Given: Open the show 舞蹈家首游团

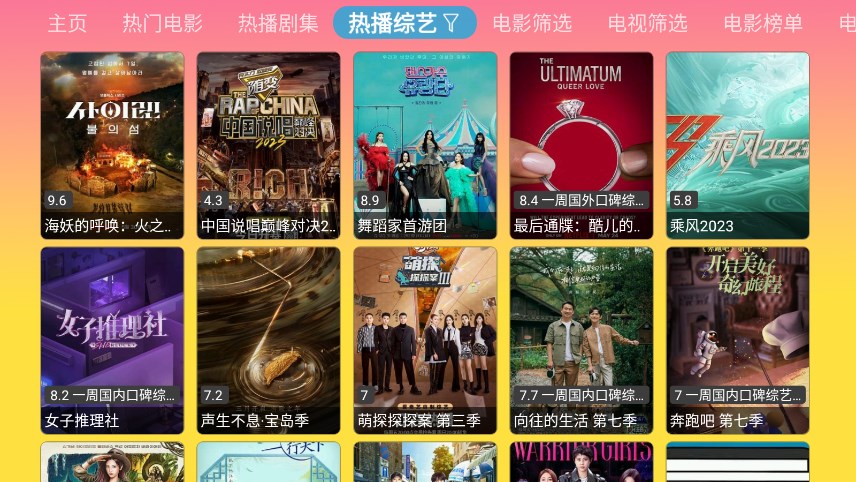Looking at the screenshot, I should (425, 145).
